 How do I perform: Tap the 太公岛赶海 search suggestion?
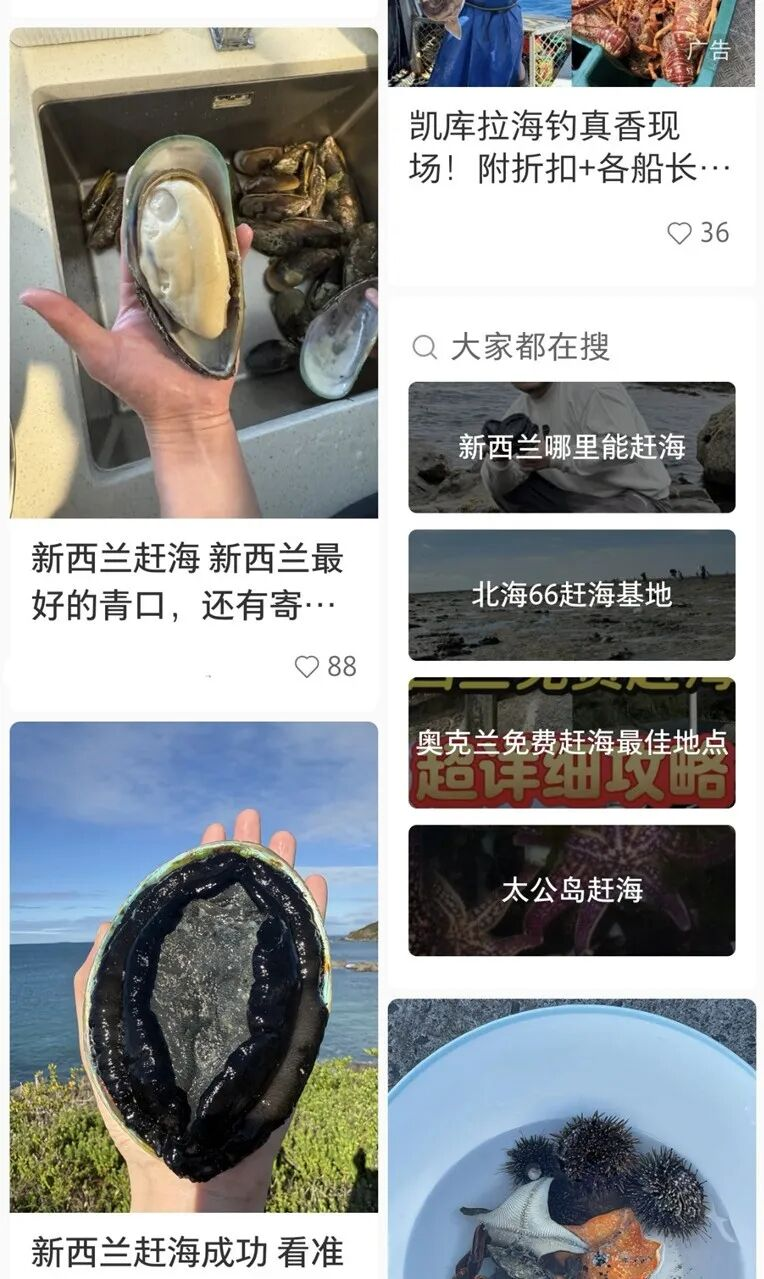point(571,890)
